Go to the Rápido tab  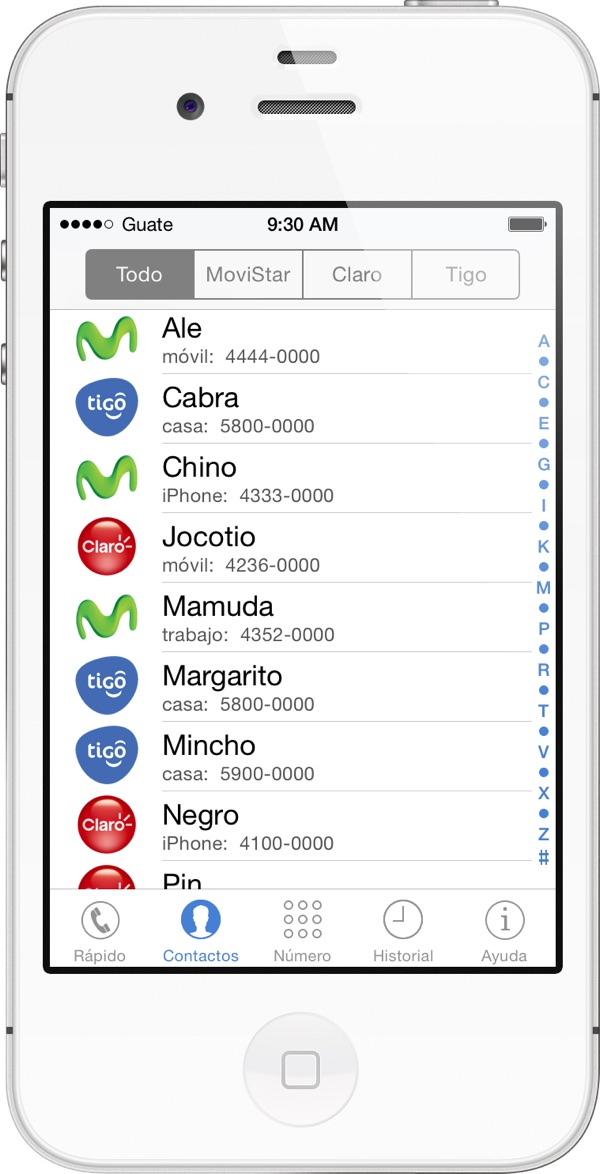click(x=100, y=931)
